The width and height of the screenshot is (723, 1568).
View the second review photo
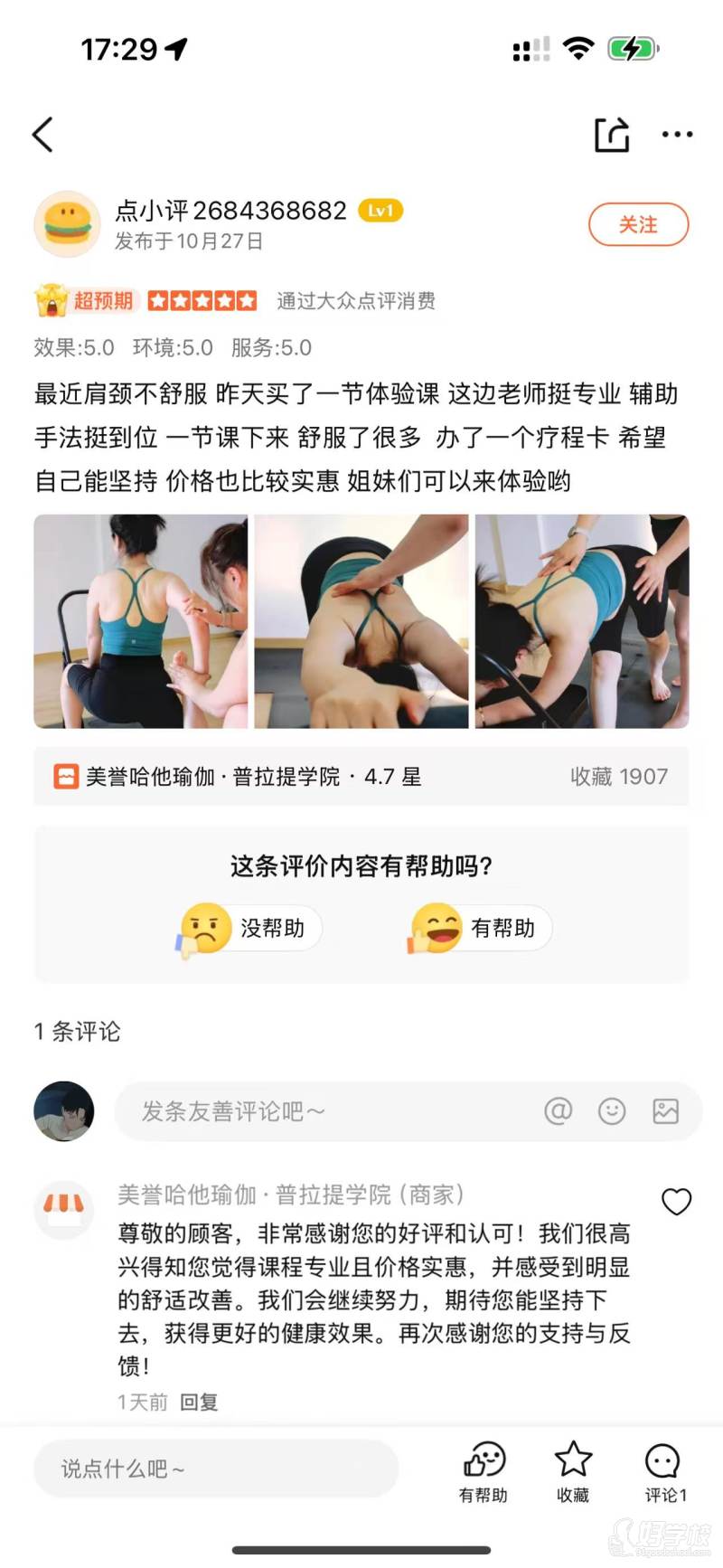[361, 621]
